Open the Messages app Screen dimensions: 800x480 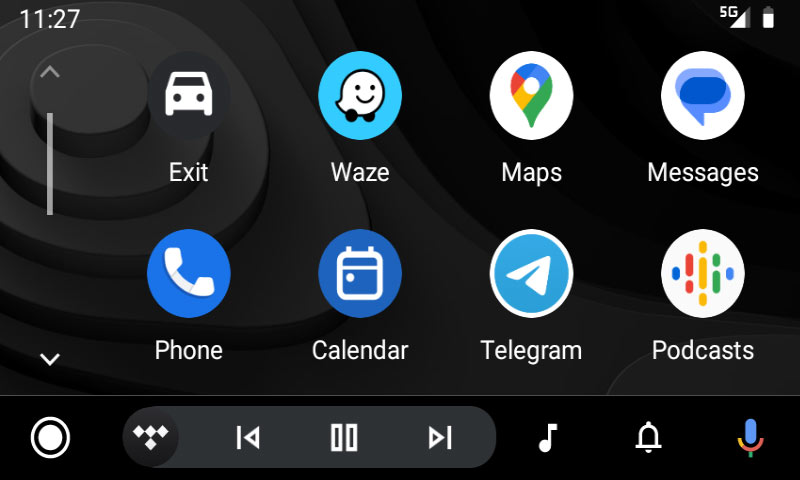pos(702,94)
